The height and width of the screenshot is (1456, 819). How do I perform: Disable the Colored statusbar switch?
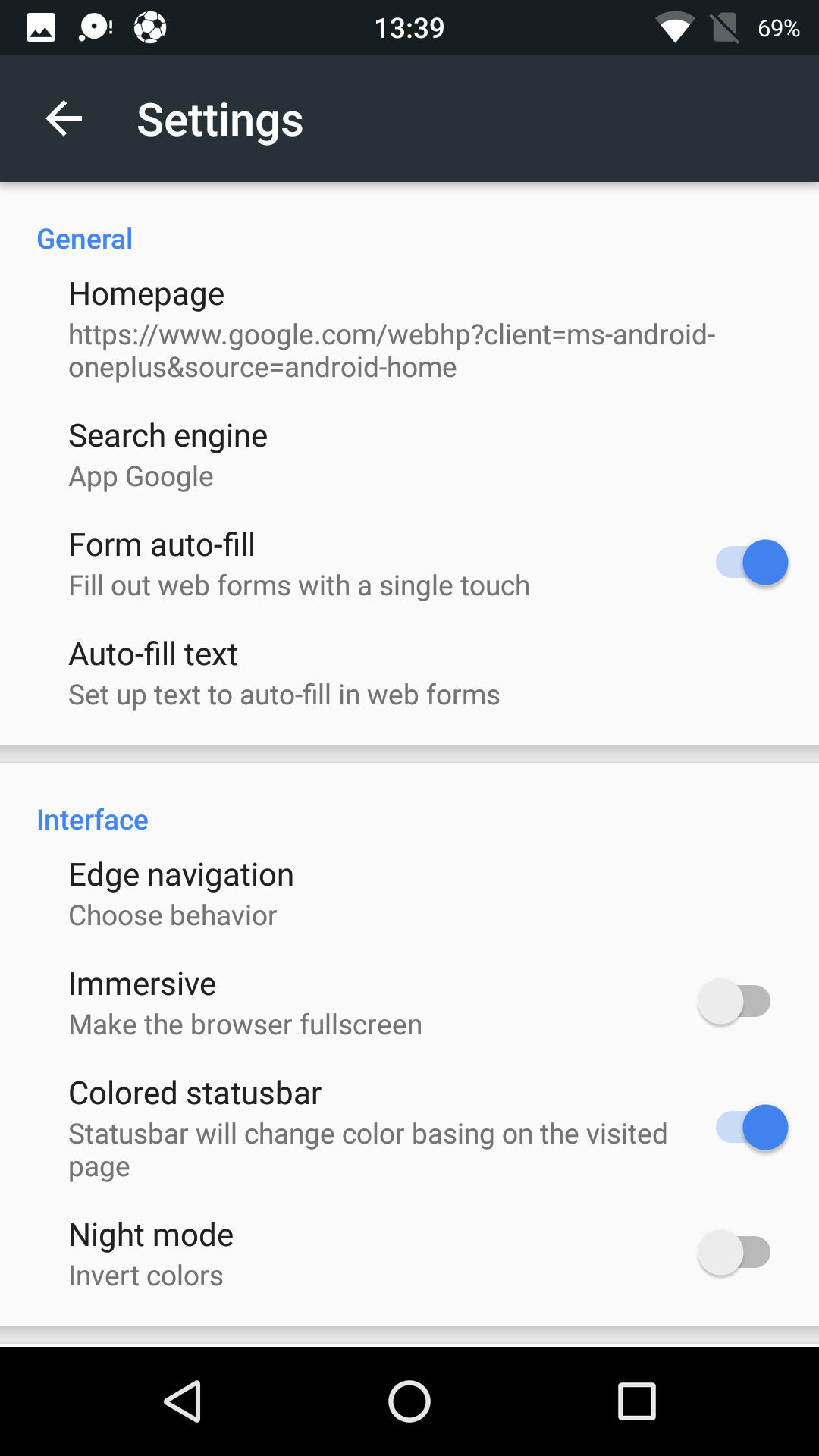[752, 1128]
